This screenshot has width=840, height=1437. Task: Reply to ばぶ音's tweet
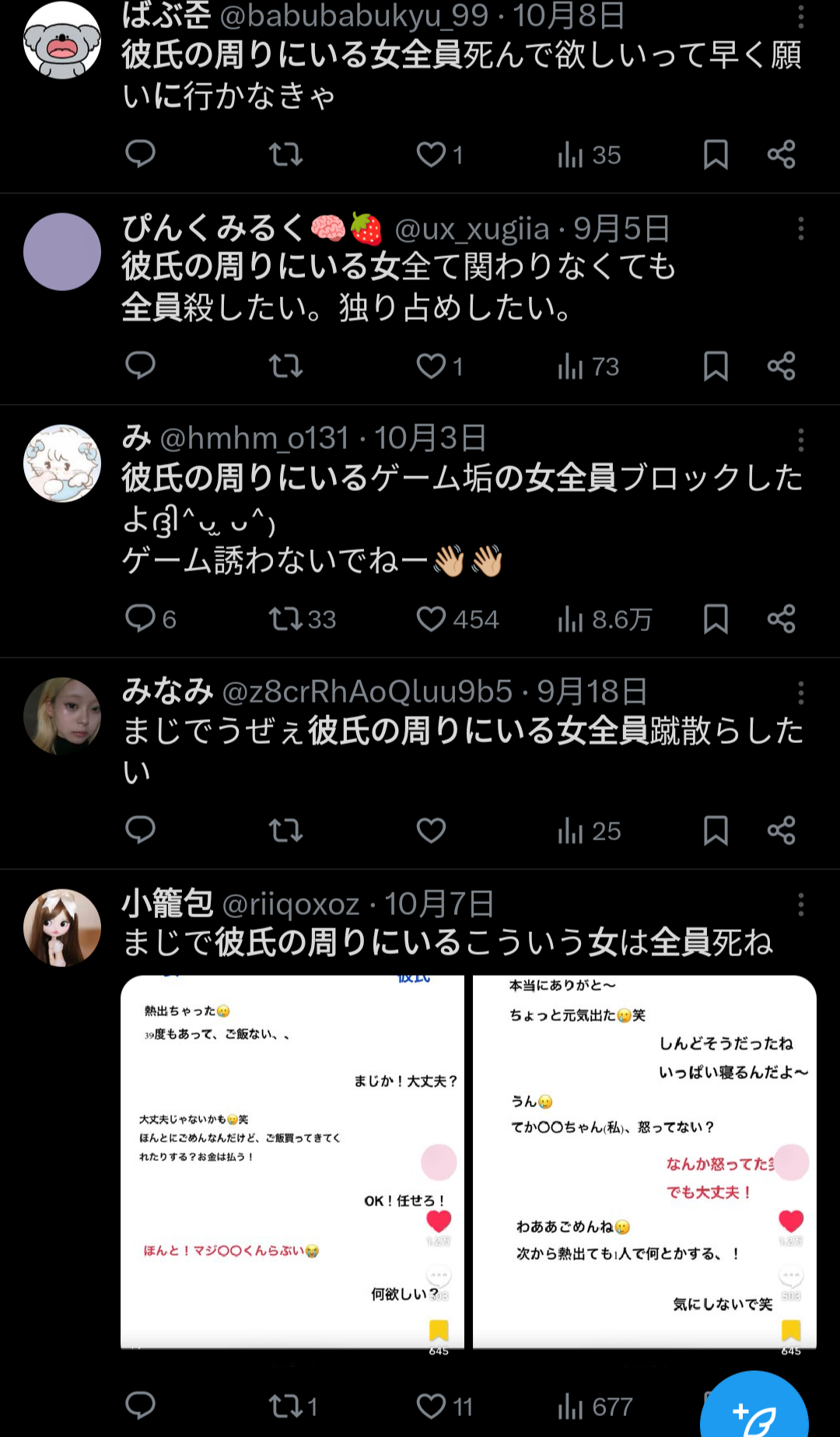point(141,156)
